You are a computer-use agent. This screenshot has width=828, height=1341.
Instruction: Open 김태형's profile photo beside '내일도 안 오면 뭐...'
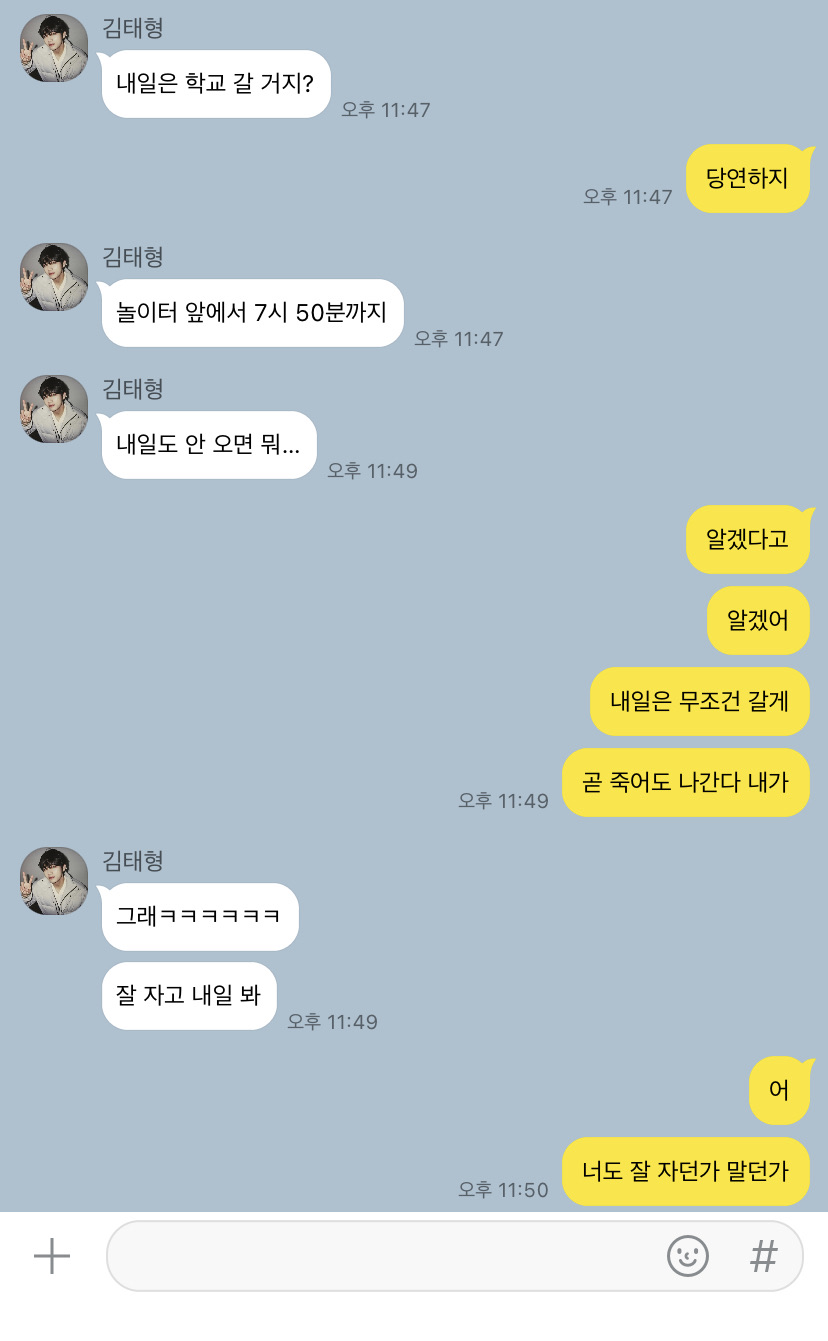(54, 409)
